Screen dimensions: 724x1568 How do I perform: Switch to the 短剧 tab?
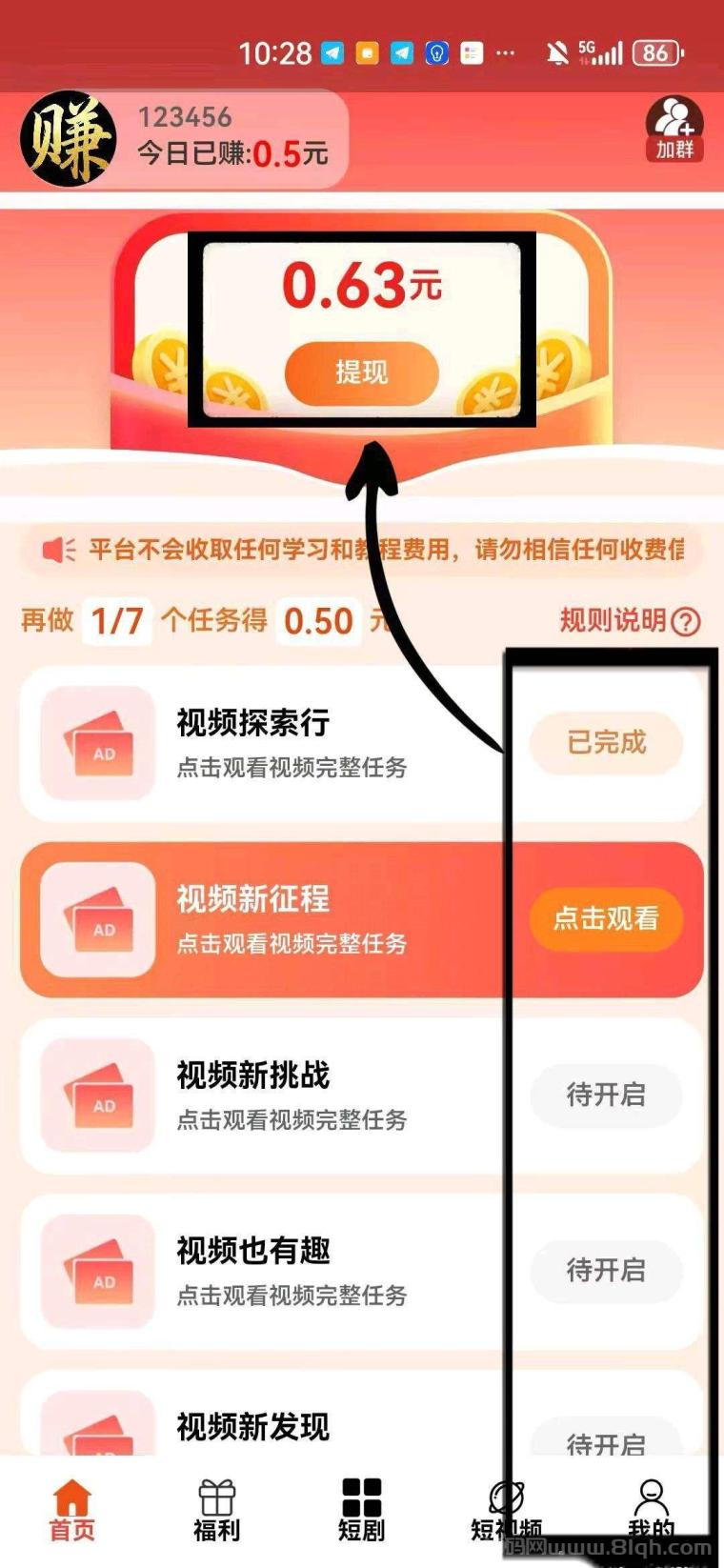[x=362, y=1510]
